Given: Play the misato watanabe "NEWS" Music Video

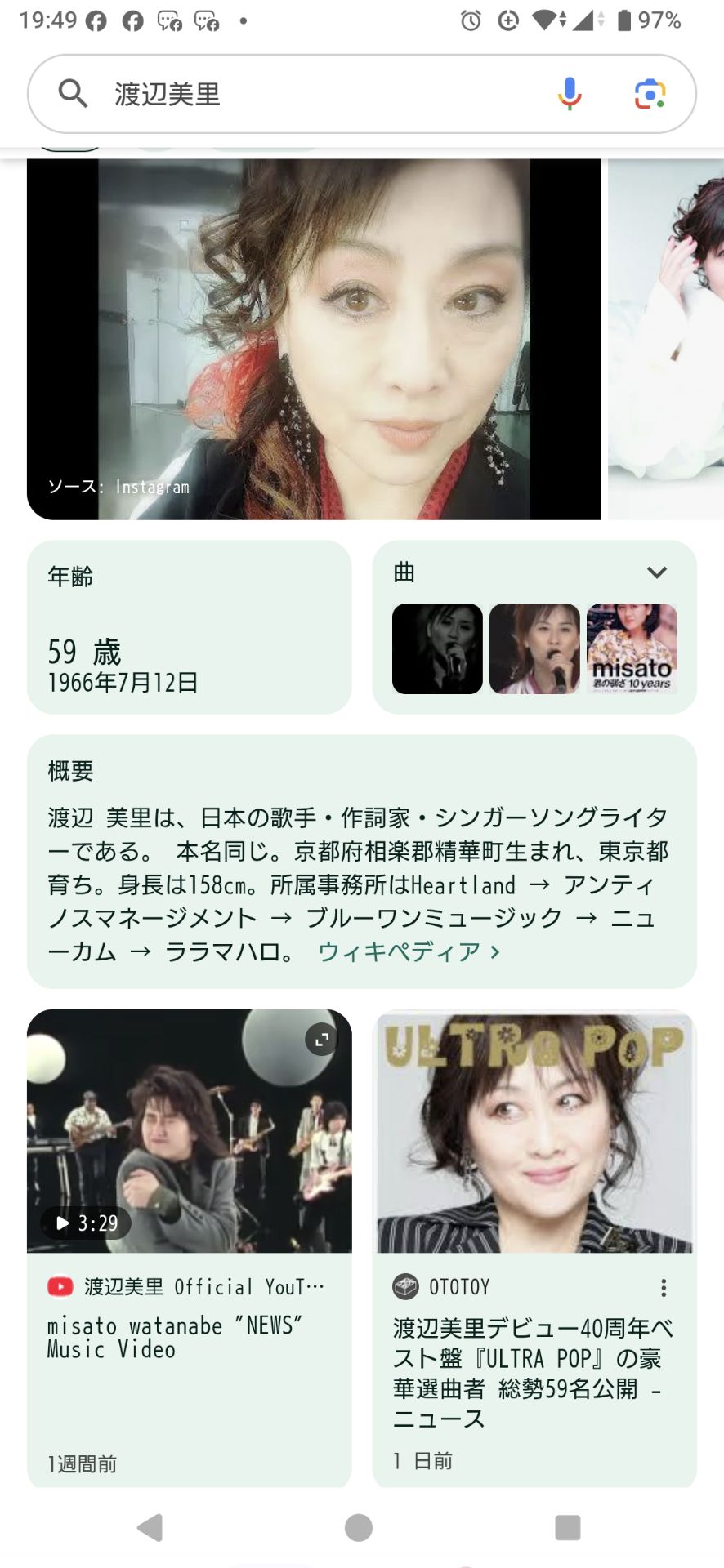Looking at the screenshot, I should pyautogui.click(x=190, y=1131).
